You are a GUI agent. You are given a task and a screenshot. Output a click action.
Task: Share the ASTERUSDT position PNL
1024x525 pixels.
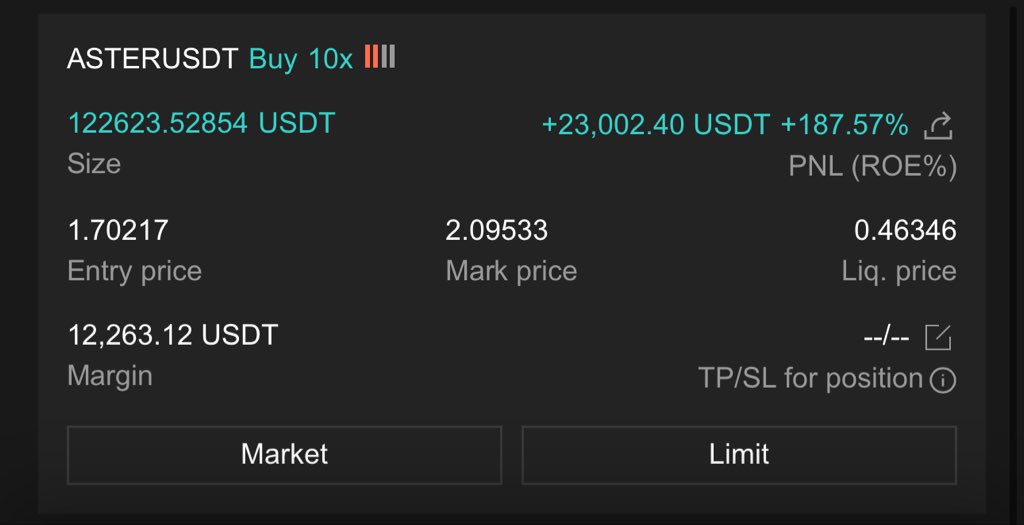tap(938, 126)
